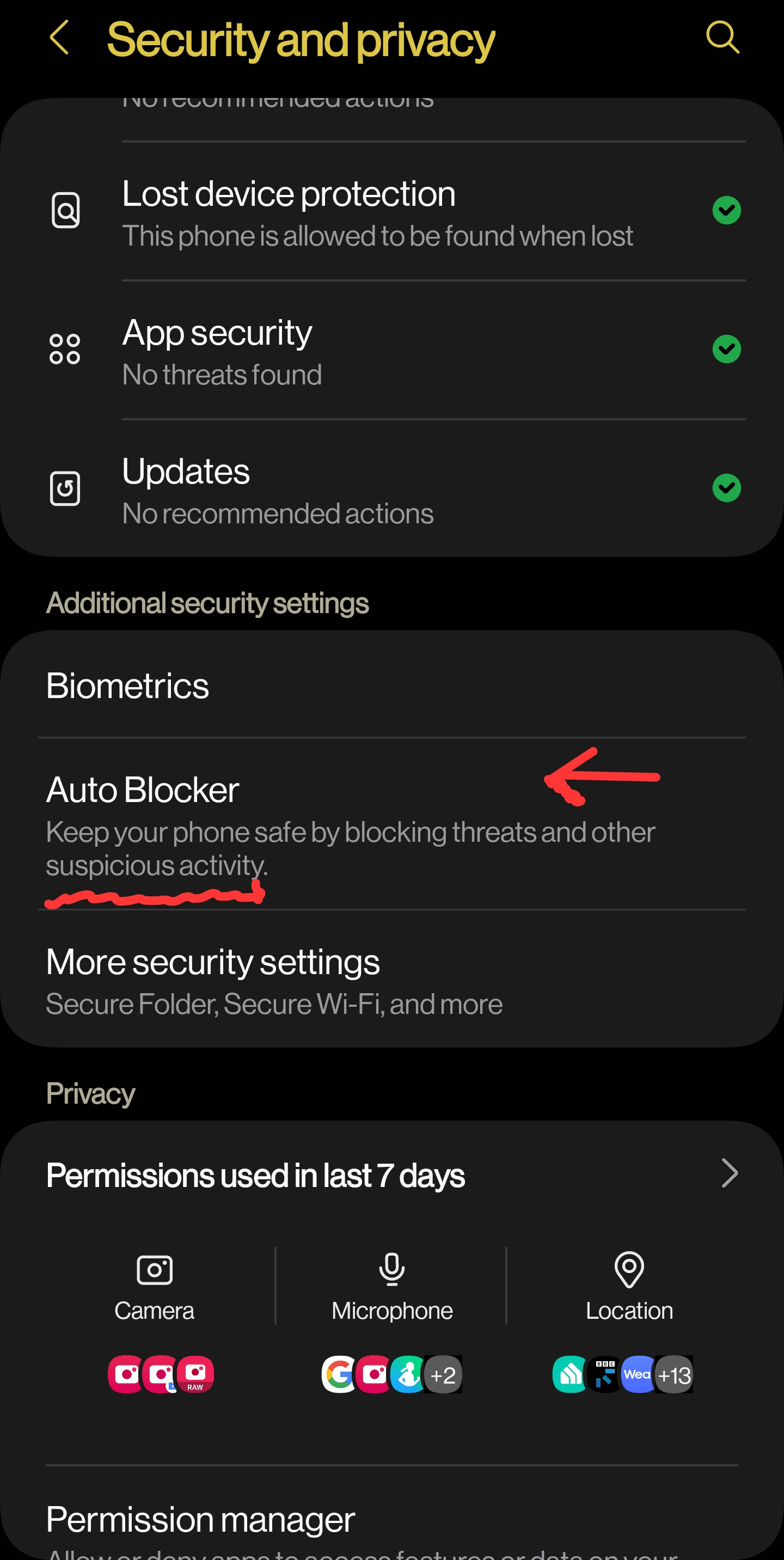
Task: View Permissions used in last 7 days
Action: tap(390, 1175)
